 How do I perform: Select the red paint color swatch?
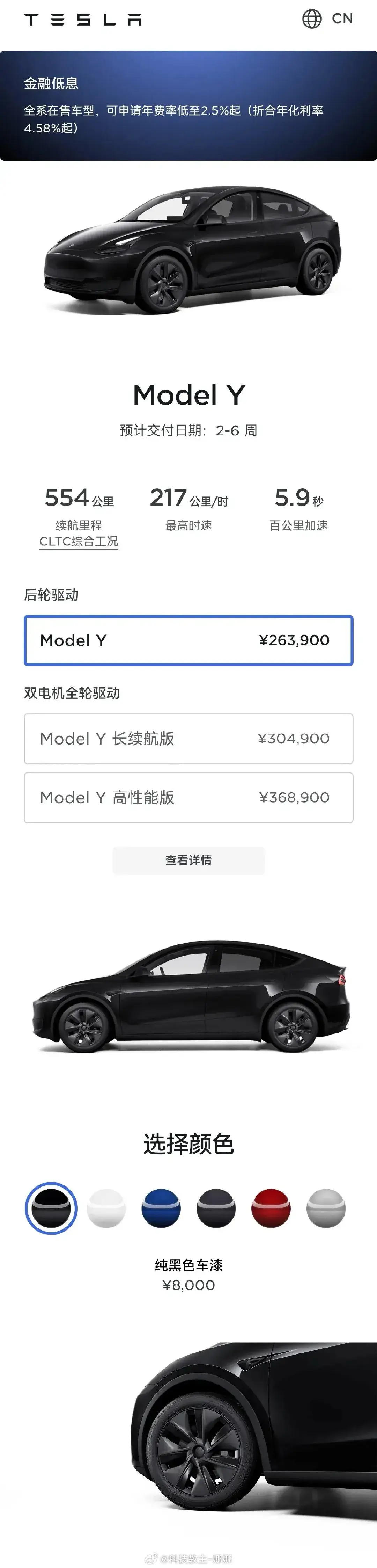(271, 1208)
